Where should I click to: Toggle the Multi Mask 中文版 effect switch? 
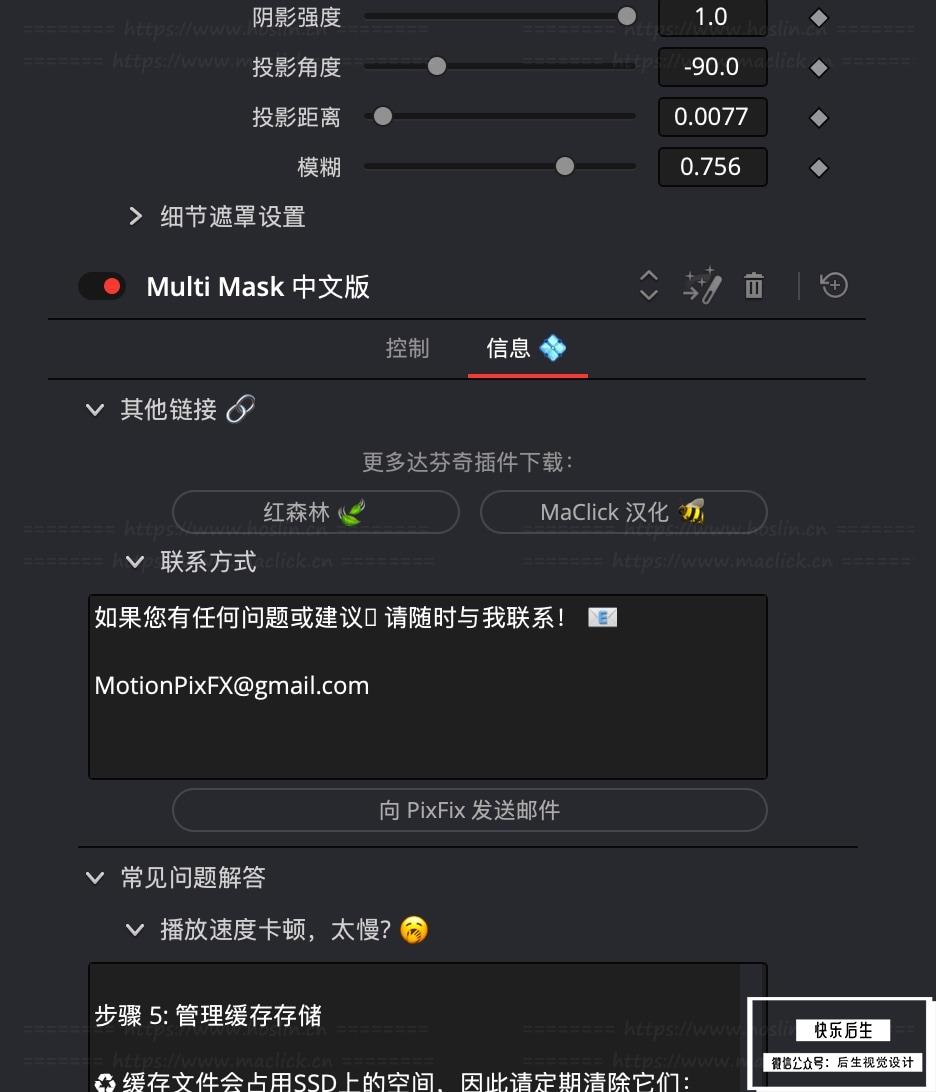[102, 287]
